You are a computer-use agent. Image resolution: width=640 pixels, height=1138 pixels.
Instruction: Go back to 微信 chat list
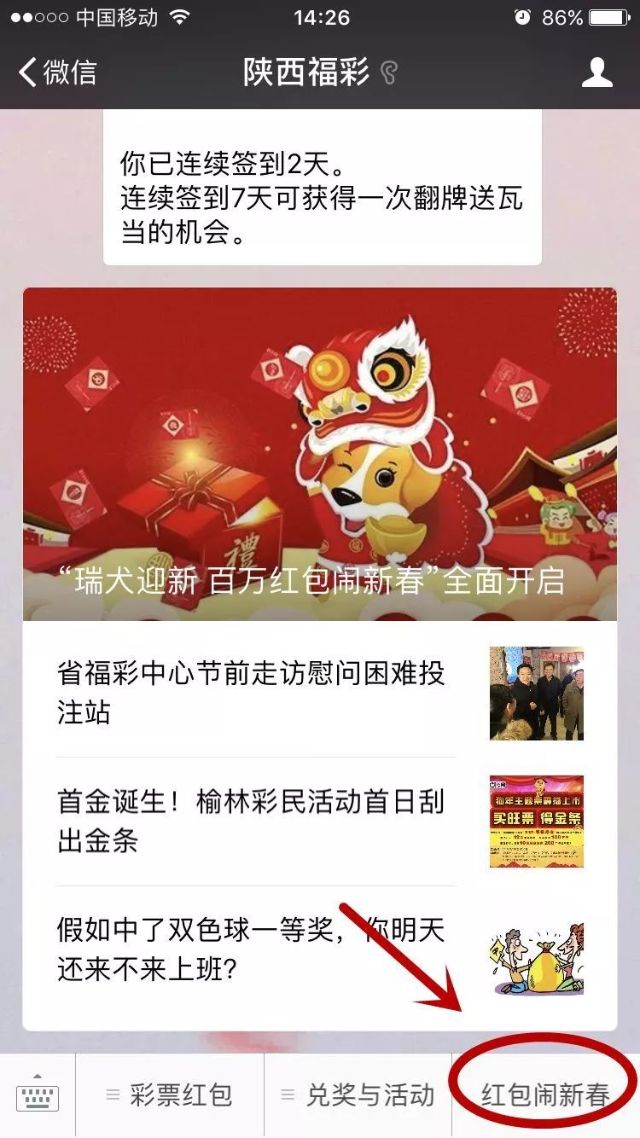[x=58, y=72]
